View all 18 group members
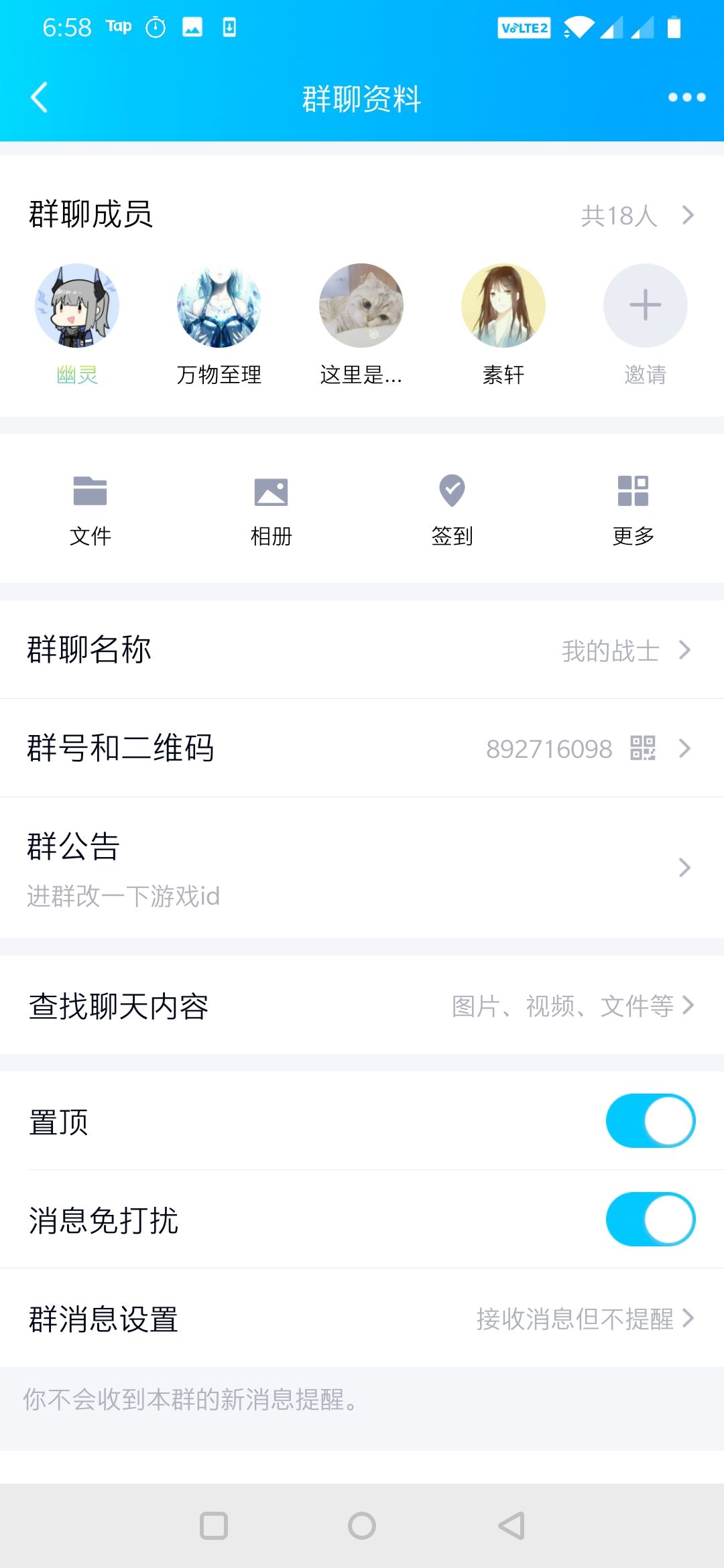 [637, 216]
